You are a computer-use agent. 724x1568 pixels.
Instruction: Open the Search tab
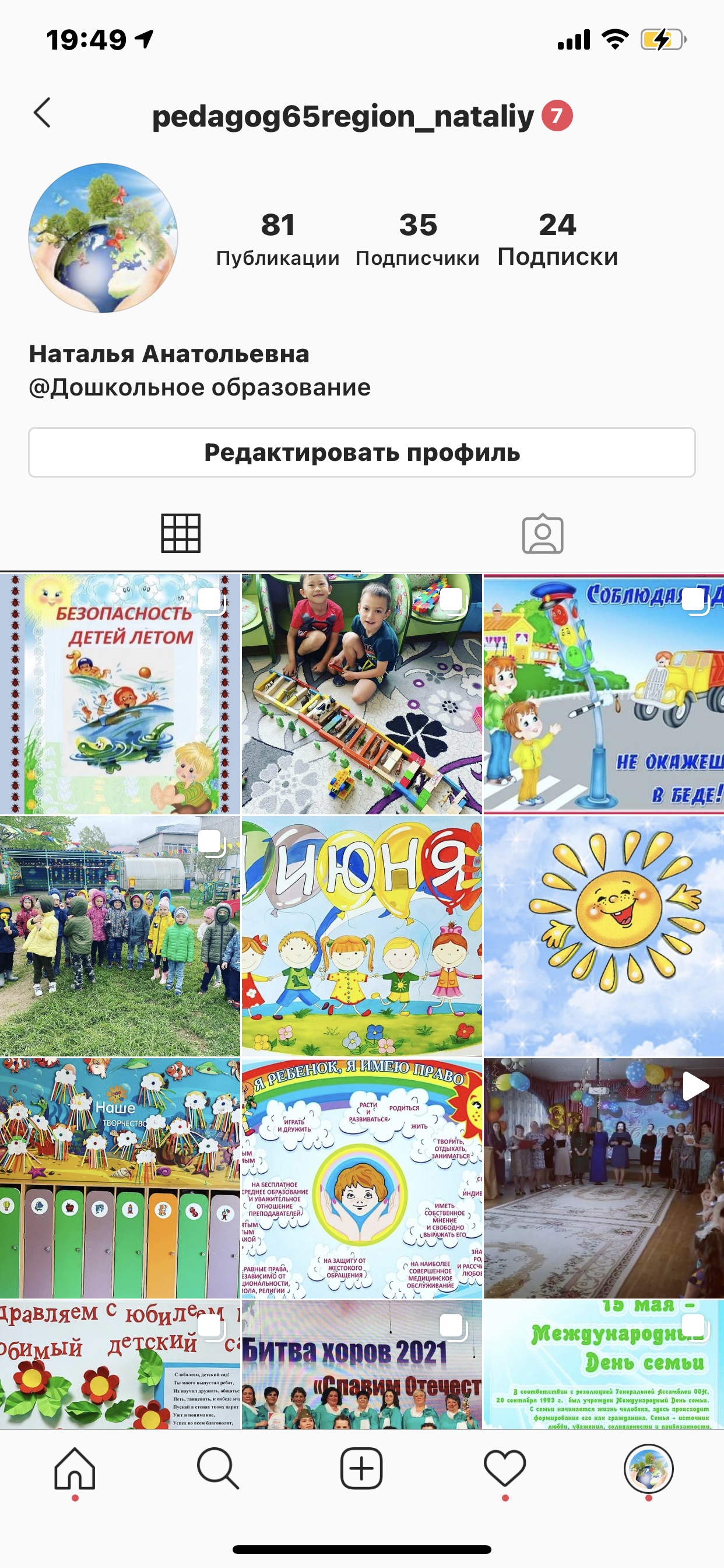pos(218,1468)
